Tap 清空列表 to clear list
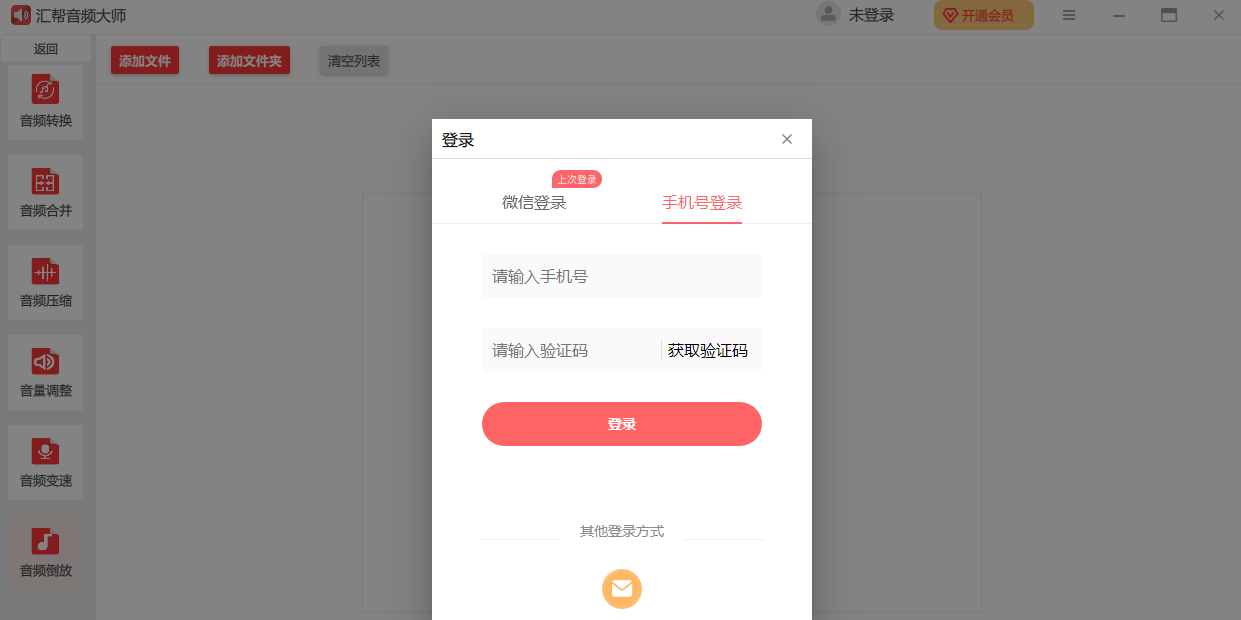This screenshot has height=620, width=1241. click(354, 61)
